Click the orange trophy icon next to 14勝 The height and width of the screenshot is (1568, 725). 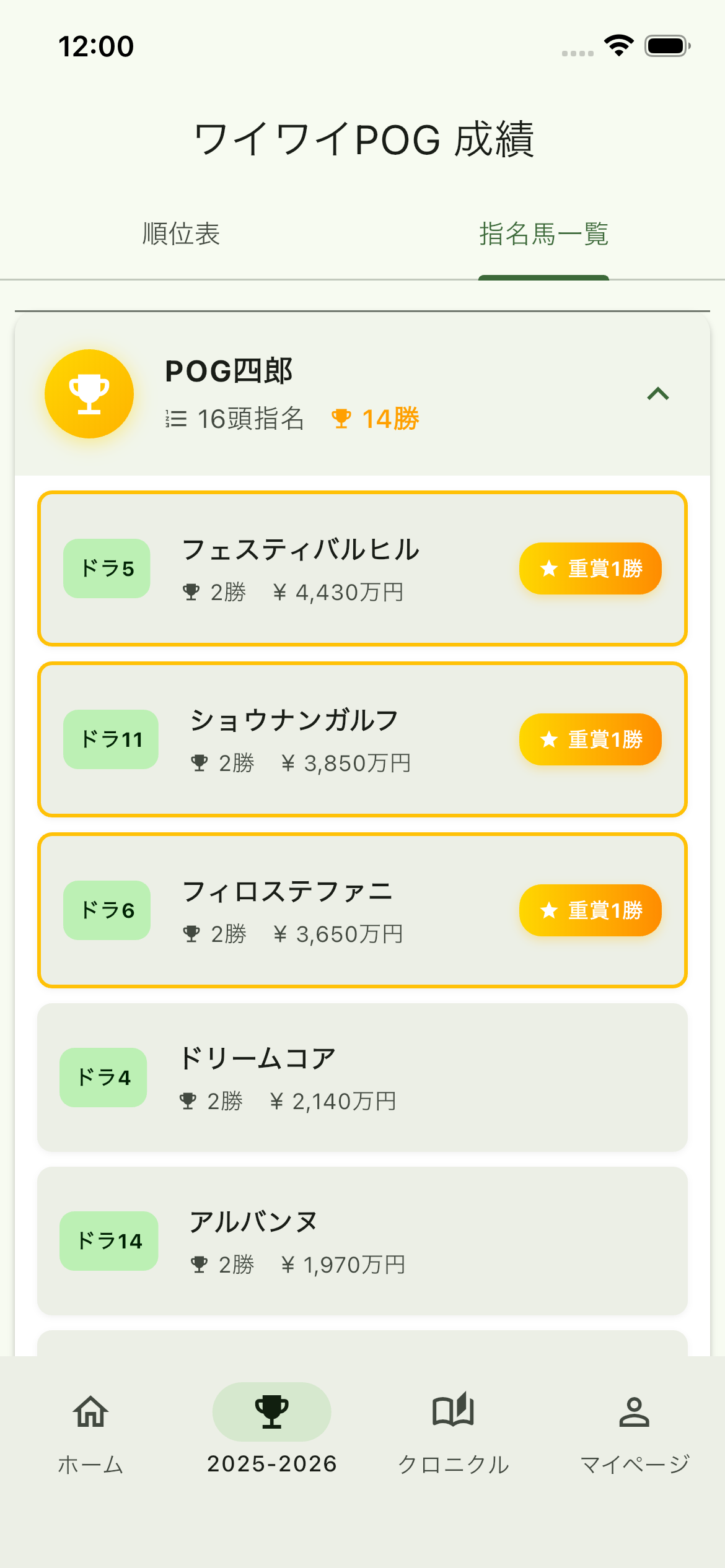tap(343, 419)
